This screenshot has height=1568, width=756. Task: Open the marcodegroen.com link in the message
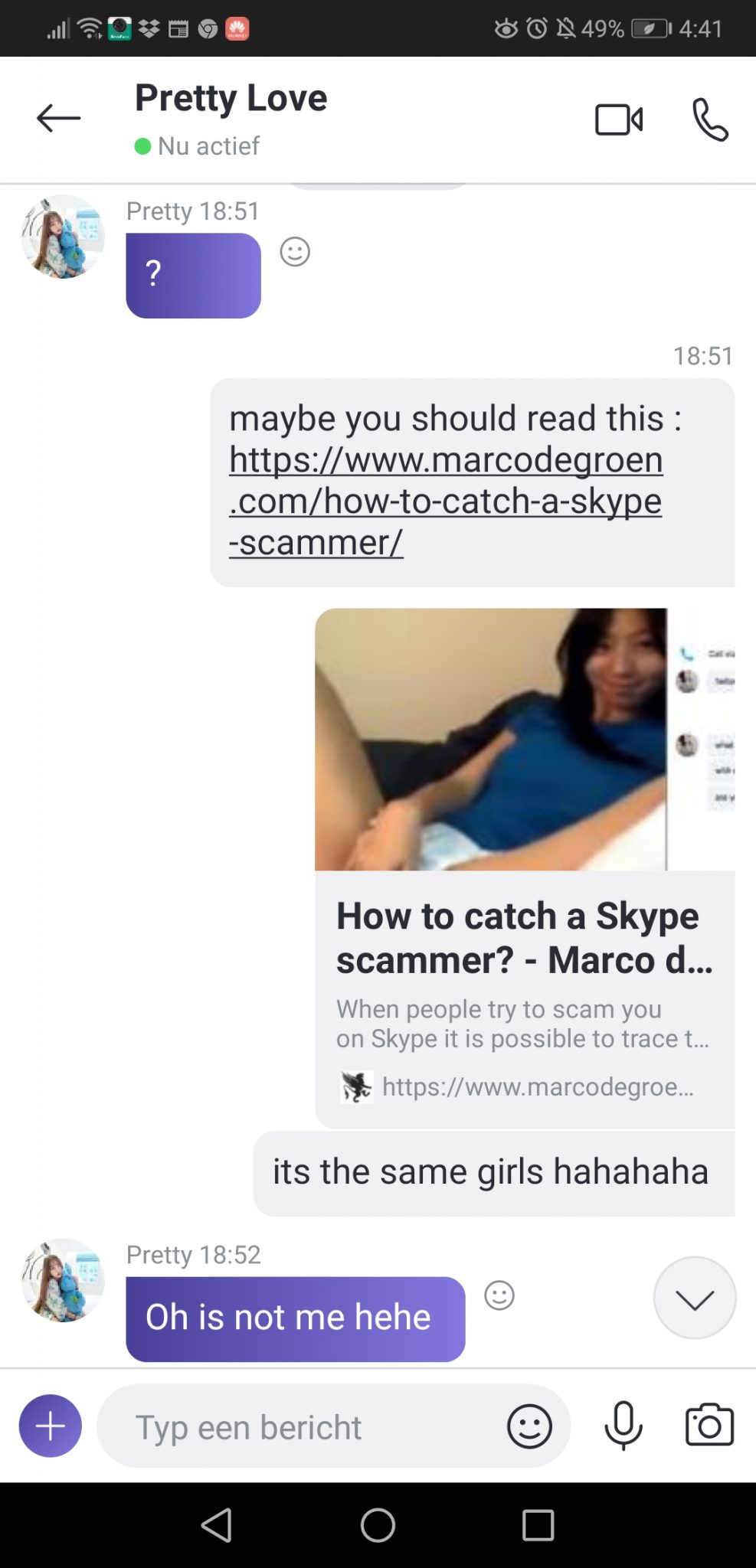click(446, 501)
